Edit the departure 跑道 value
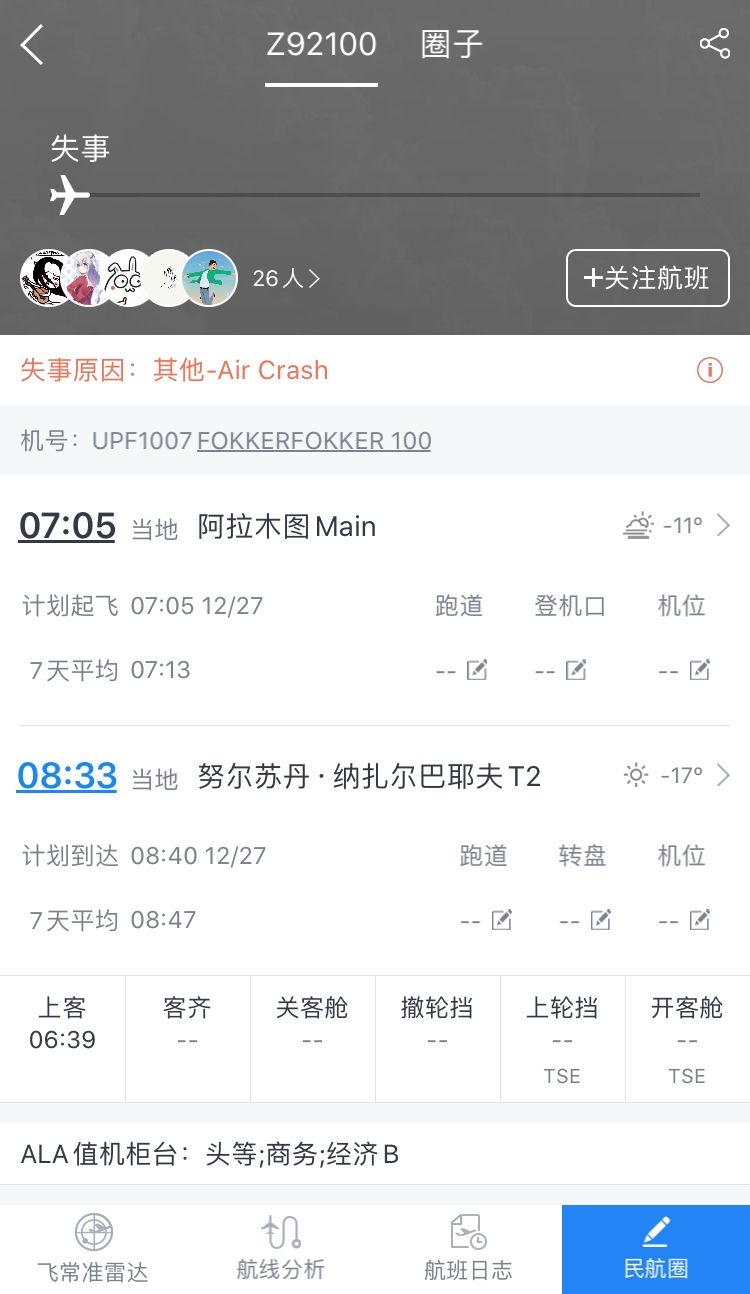 (x=476, y=670)
